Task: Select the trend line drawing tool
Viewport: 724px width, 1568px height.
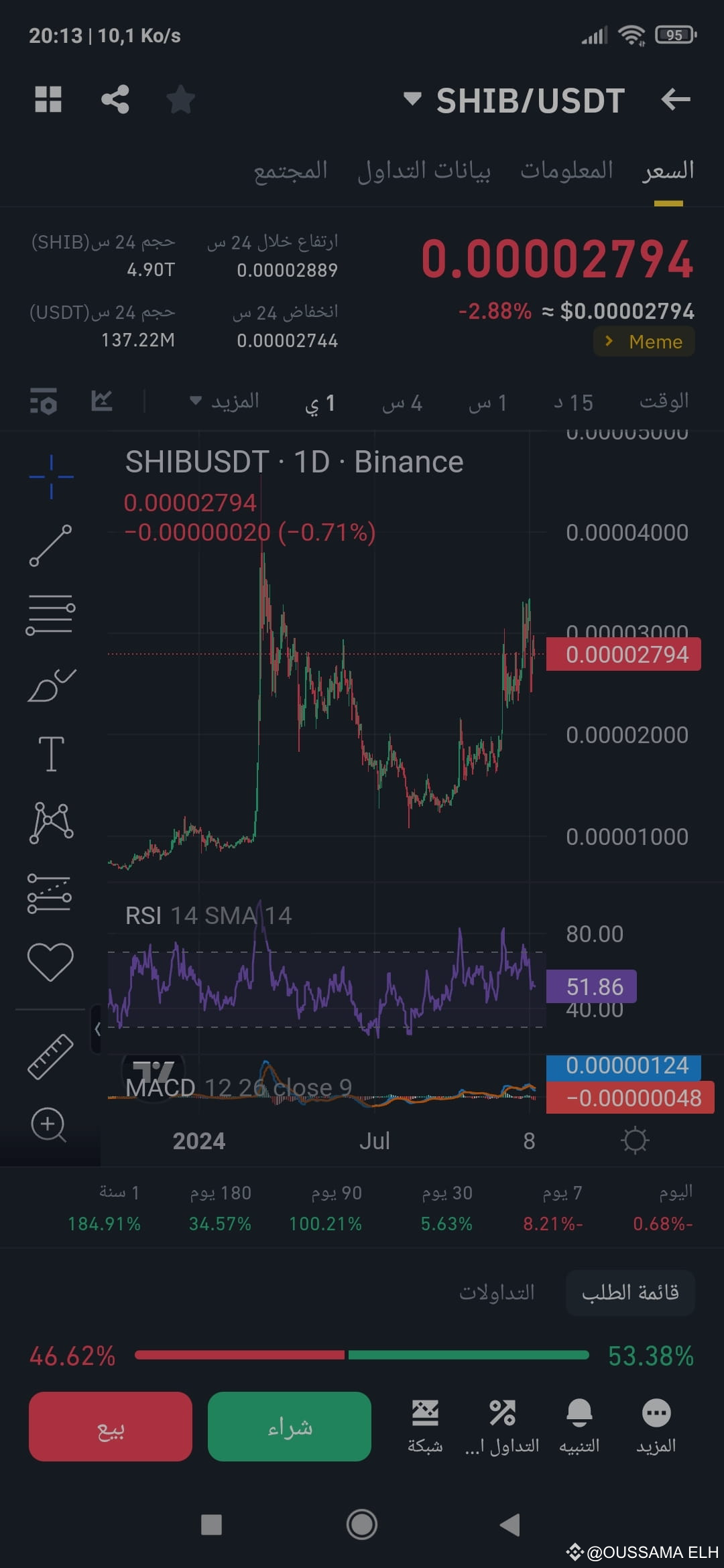Action: pos(52,546)
